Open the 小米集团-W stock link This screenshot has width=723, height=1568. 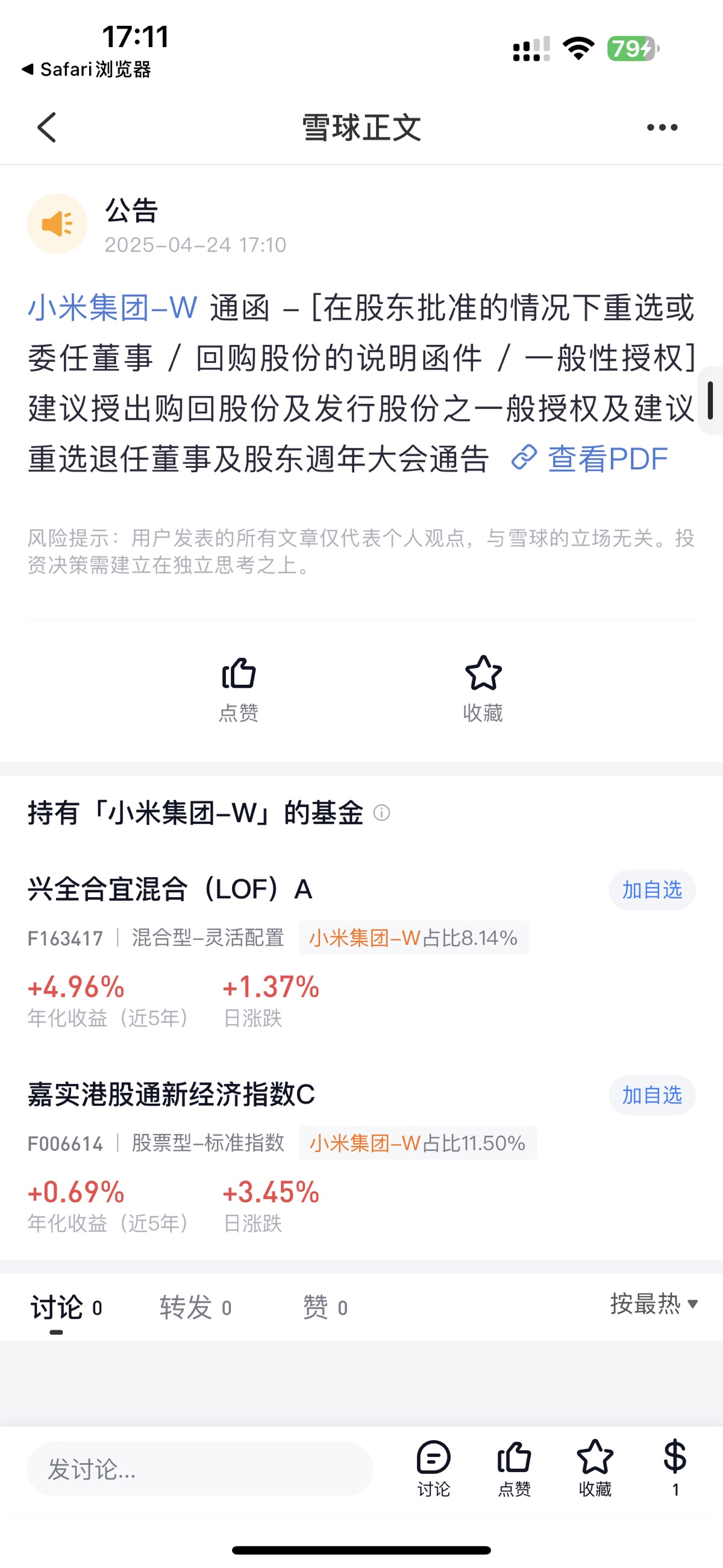[113, 307]
